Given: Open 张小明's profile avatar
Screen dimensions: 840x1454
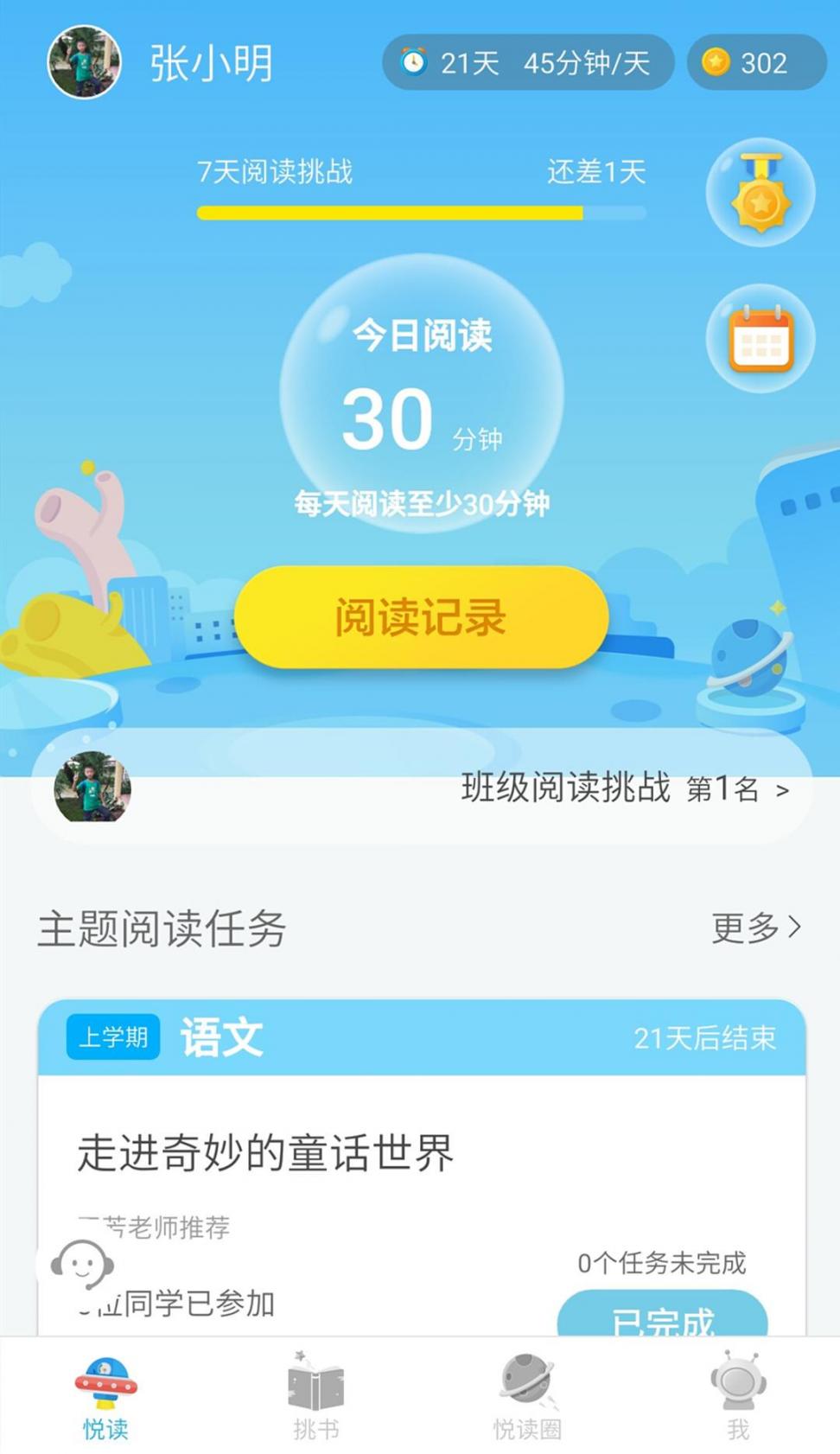Looking at the screenshot, I should tap(84, 62).
